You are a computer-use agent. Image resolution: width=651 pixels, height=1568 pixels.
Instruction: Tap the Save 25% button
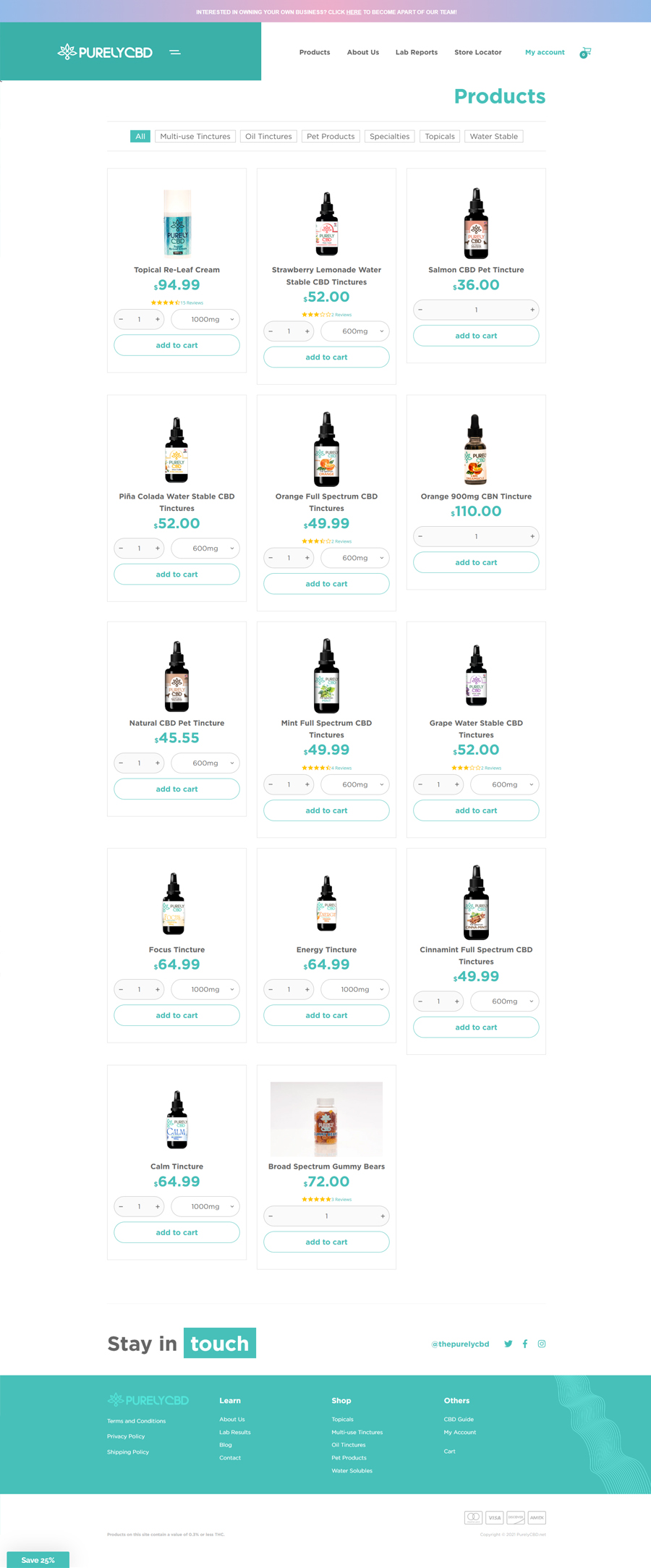pos(38,1560)
